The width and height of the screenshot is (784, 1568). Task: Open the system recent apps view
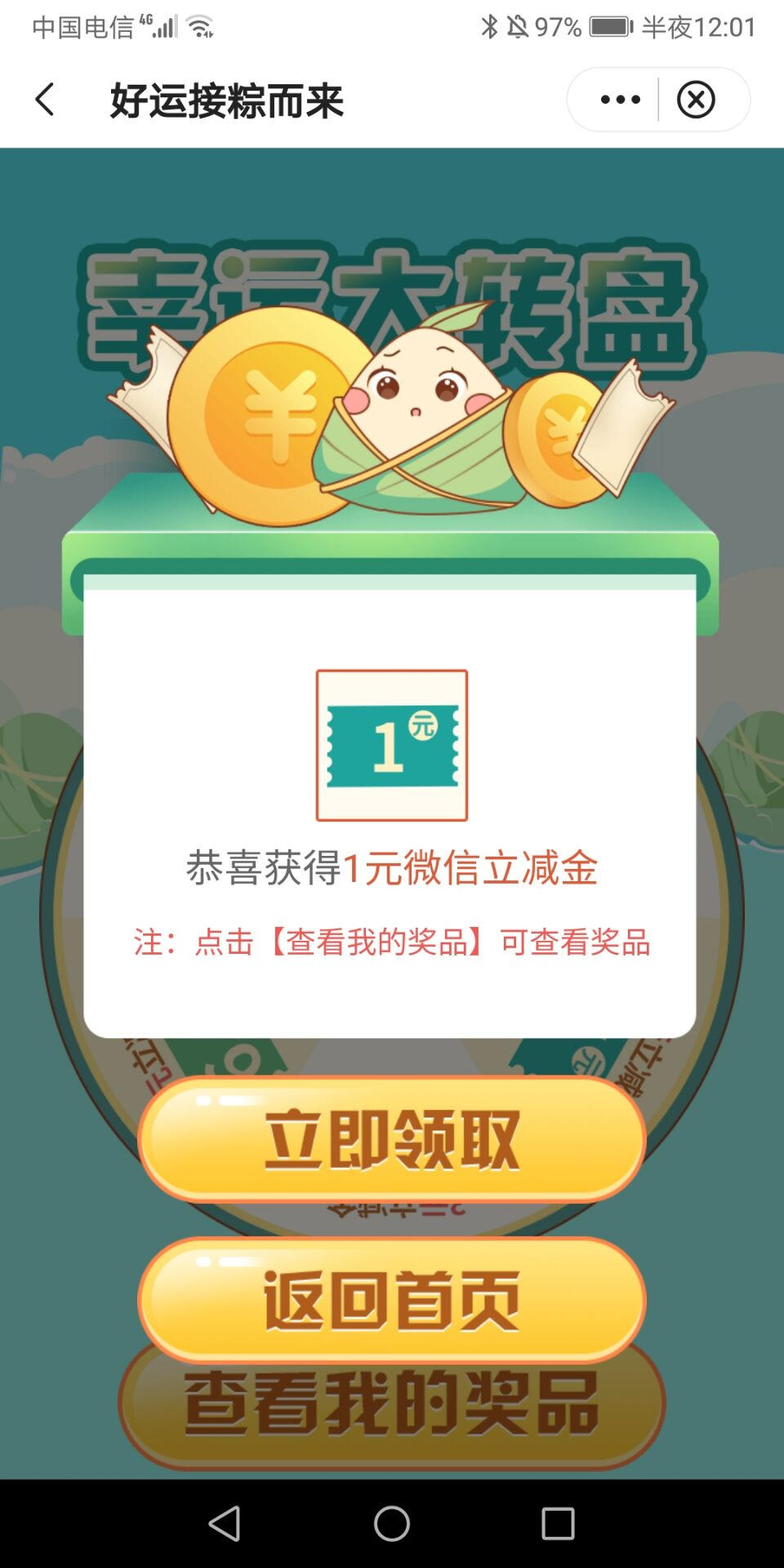559,1523
